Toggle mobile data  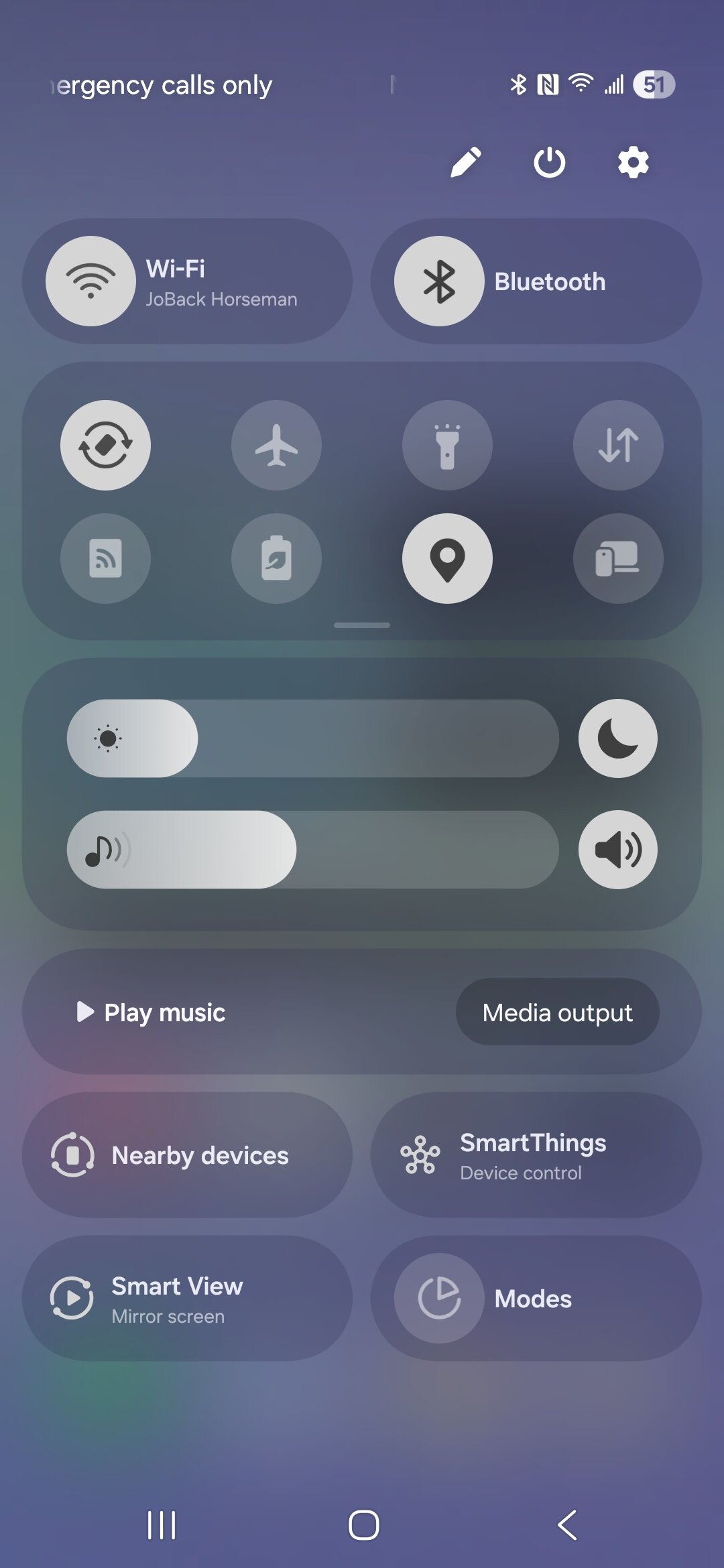(618, 446)
